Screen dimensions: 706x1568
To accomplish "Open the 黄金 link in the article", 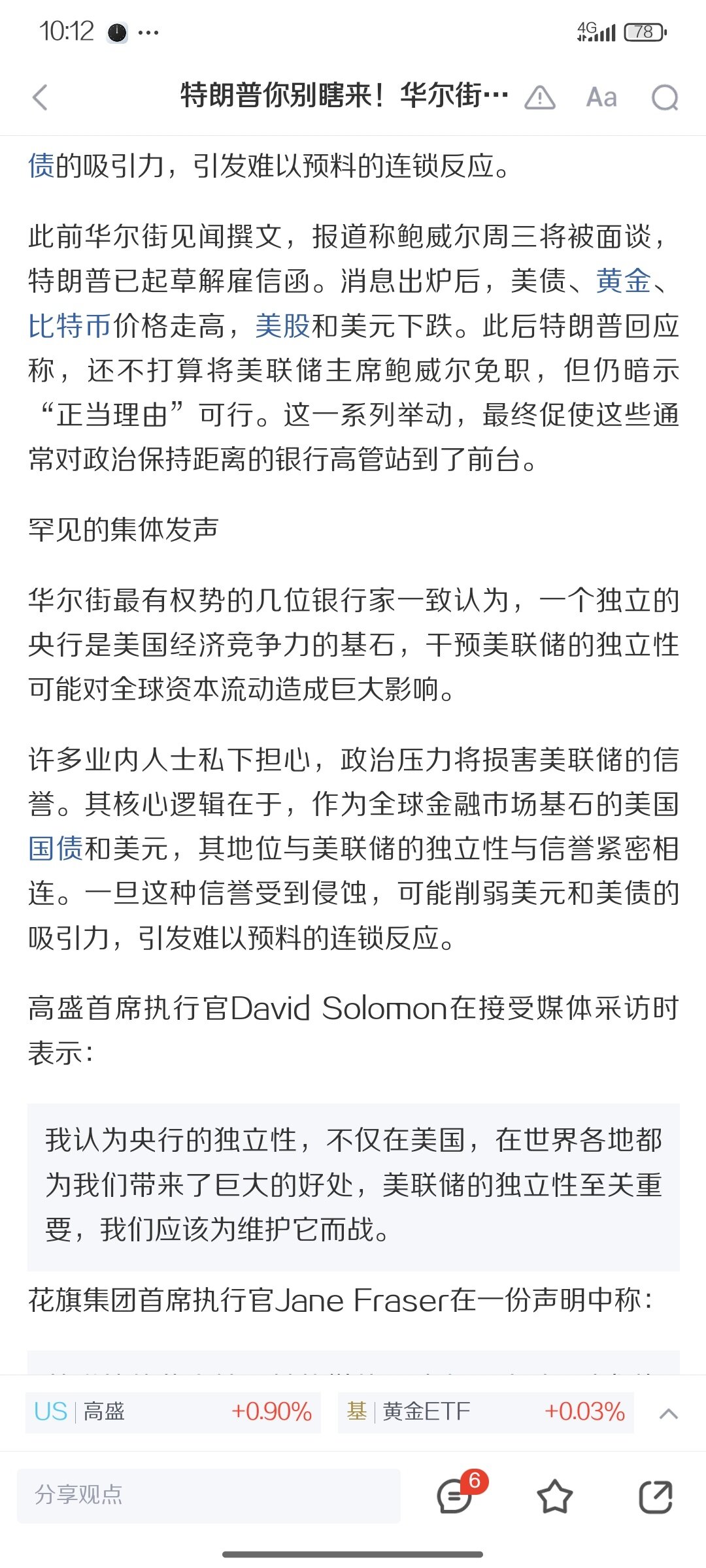I will [x=624, y=281].
